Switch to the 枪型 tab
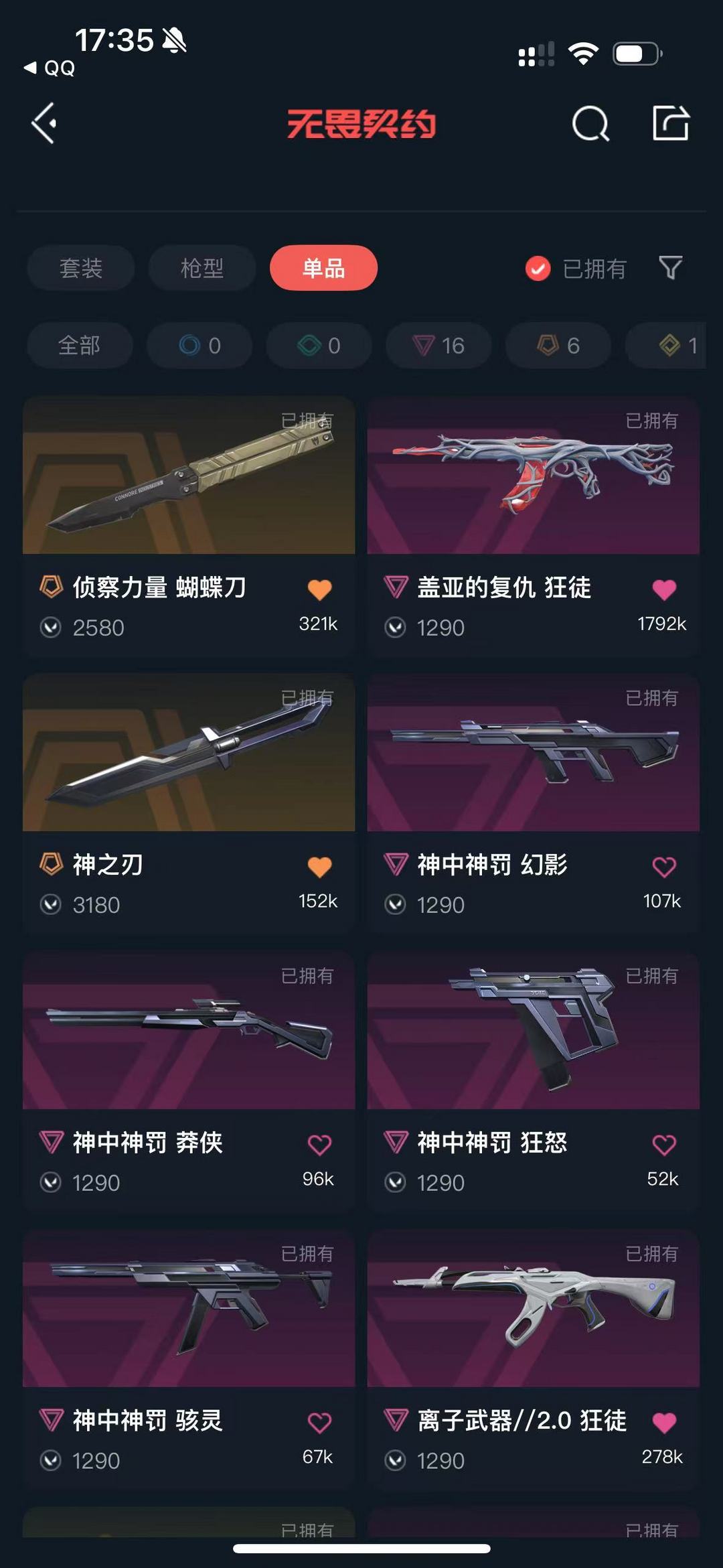The height and width of the screenshot is (1568, 723). (x=202, y=268)
